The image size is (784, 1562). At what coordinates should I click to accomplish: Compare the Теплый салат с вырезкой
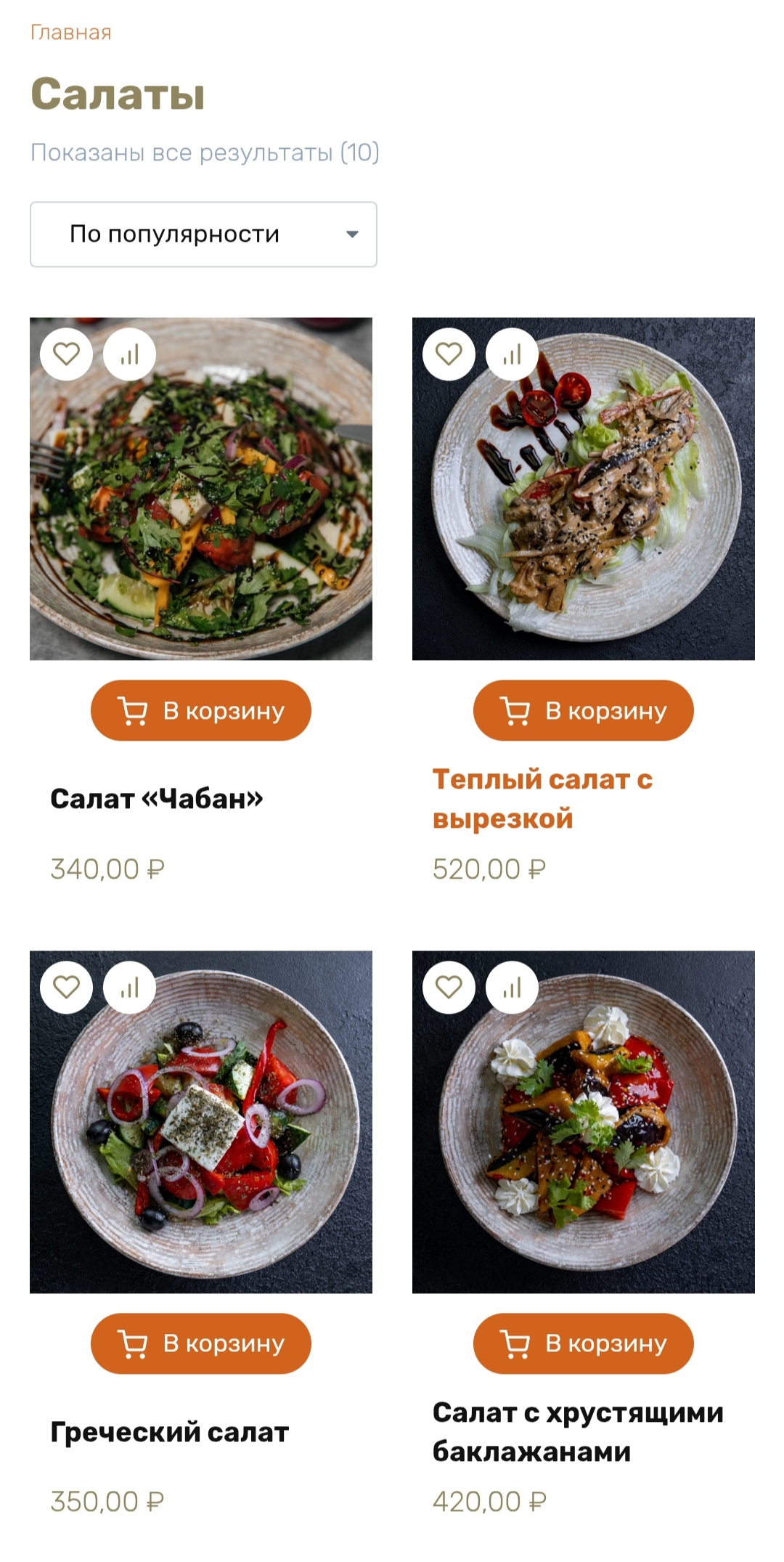point(512,354)
